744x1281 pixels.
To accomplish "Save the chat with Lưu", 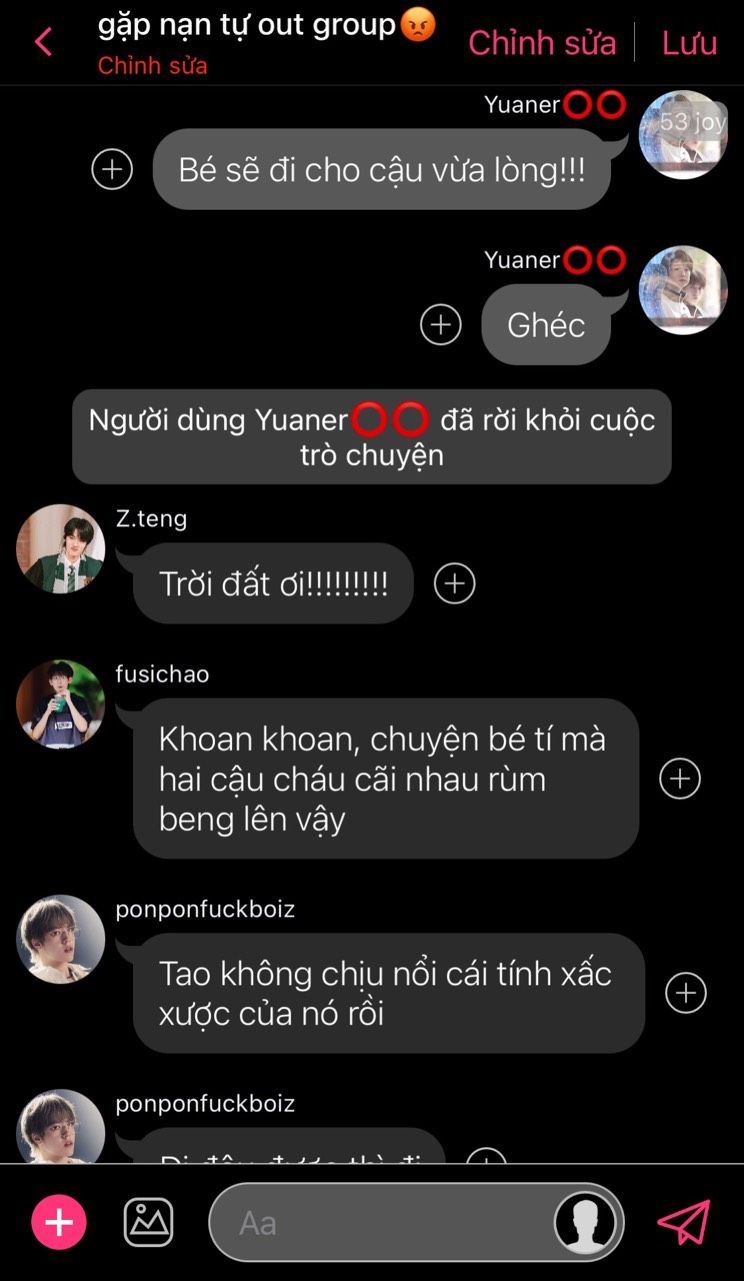I will pyautogui.click(x=689, y=43).
